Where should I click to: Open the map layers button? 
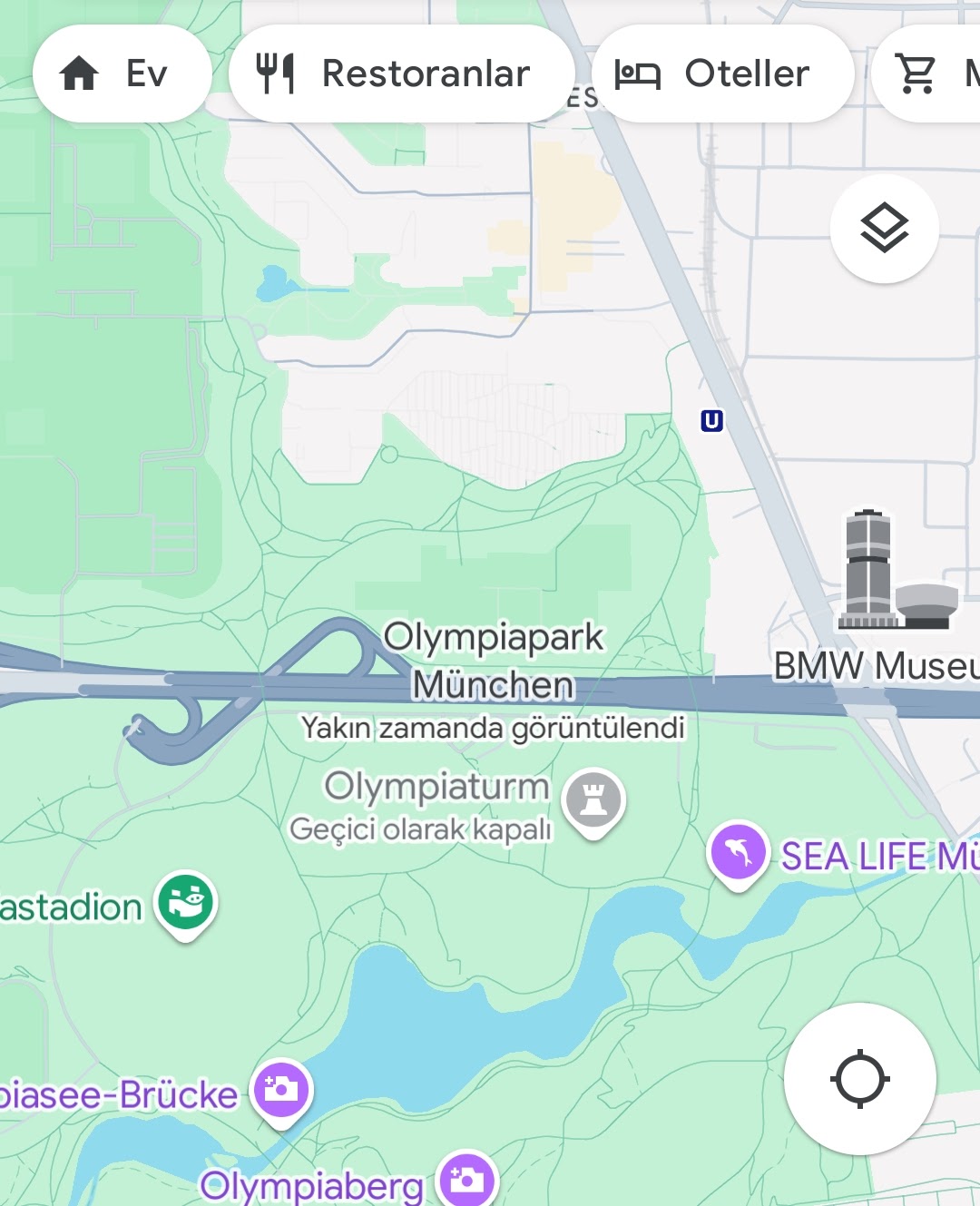point(884,228)
